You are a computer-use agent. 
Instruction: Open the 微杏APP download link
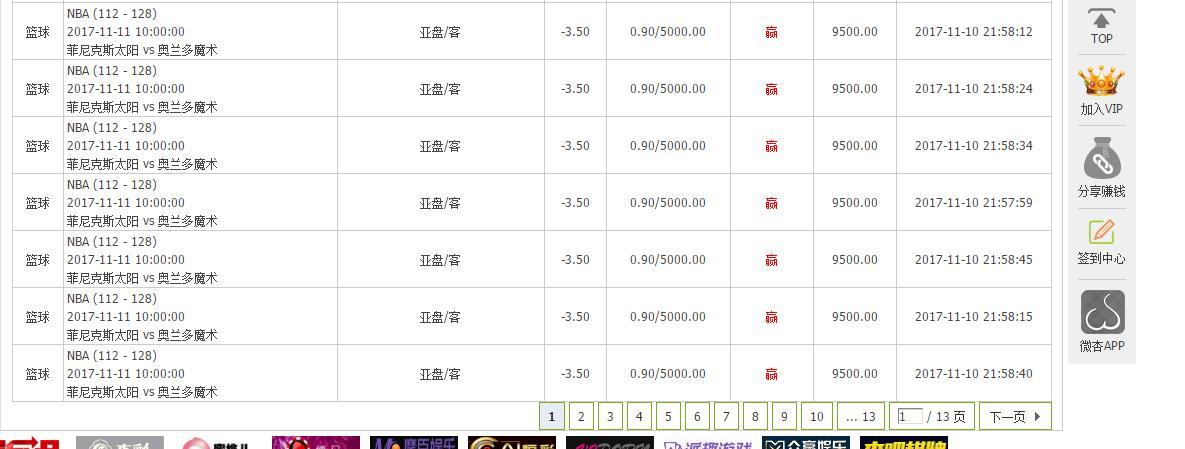click(1101, 322)
